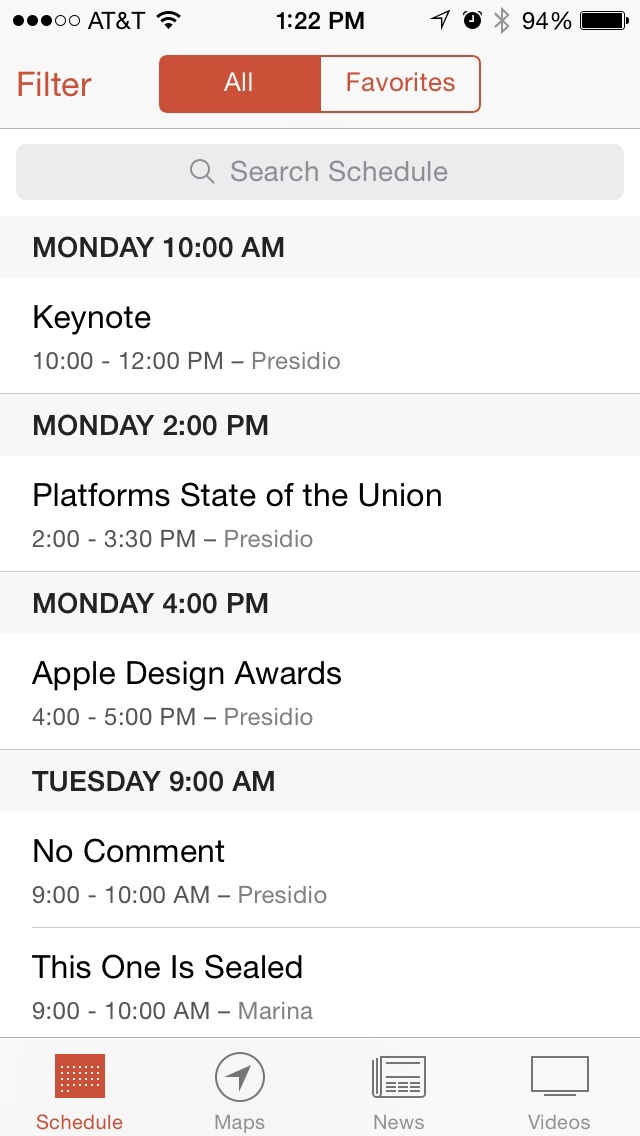This screenshot has width=640, height=1136.
Task: Switch to the Maps tab
Action: coord(240,1090)
